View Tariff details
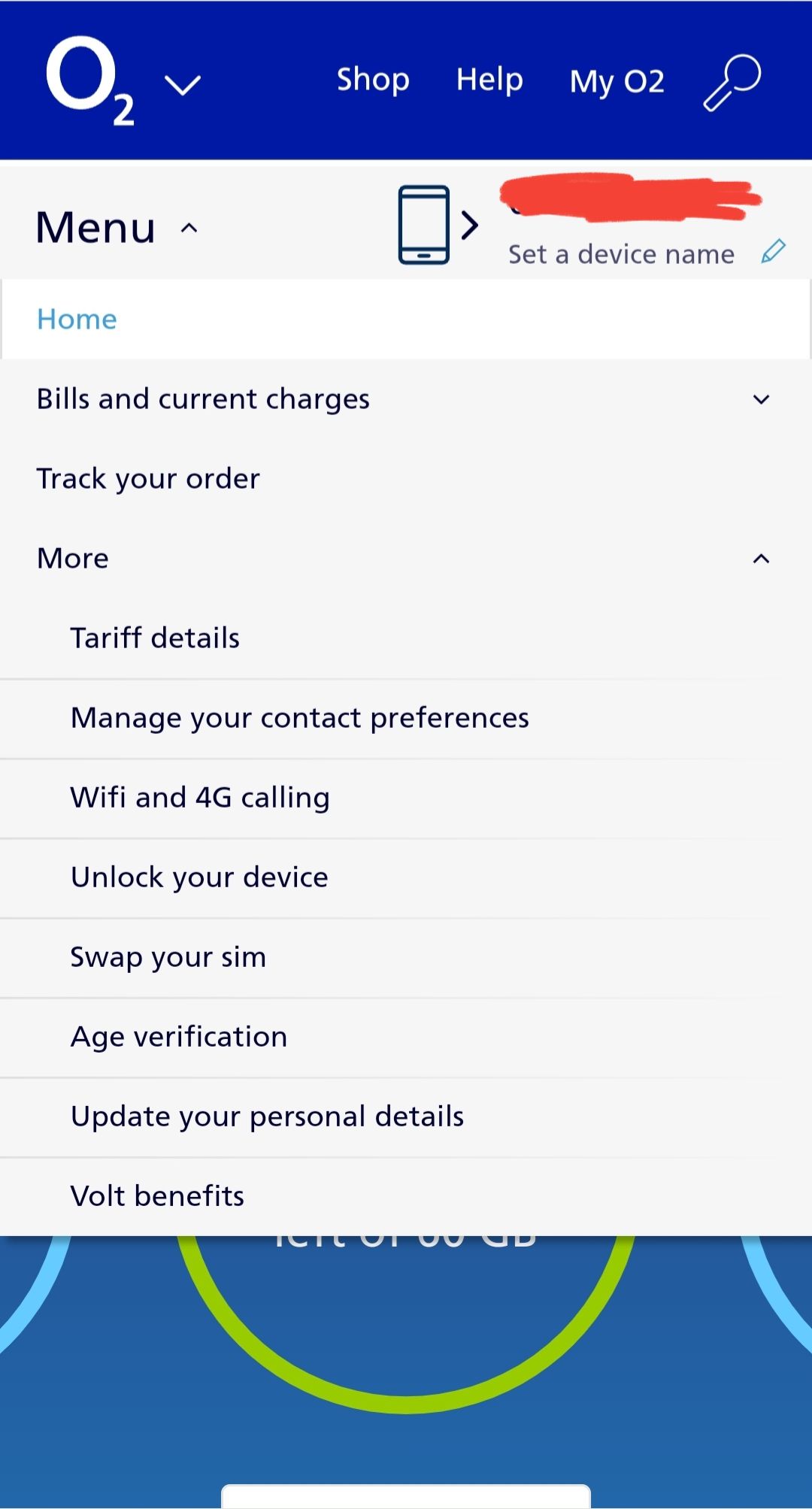This screenshot has height=1509, width=812. click(155, 637)
